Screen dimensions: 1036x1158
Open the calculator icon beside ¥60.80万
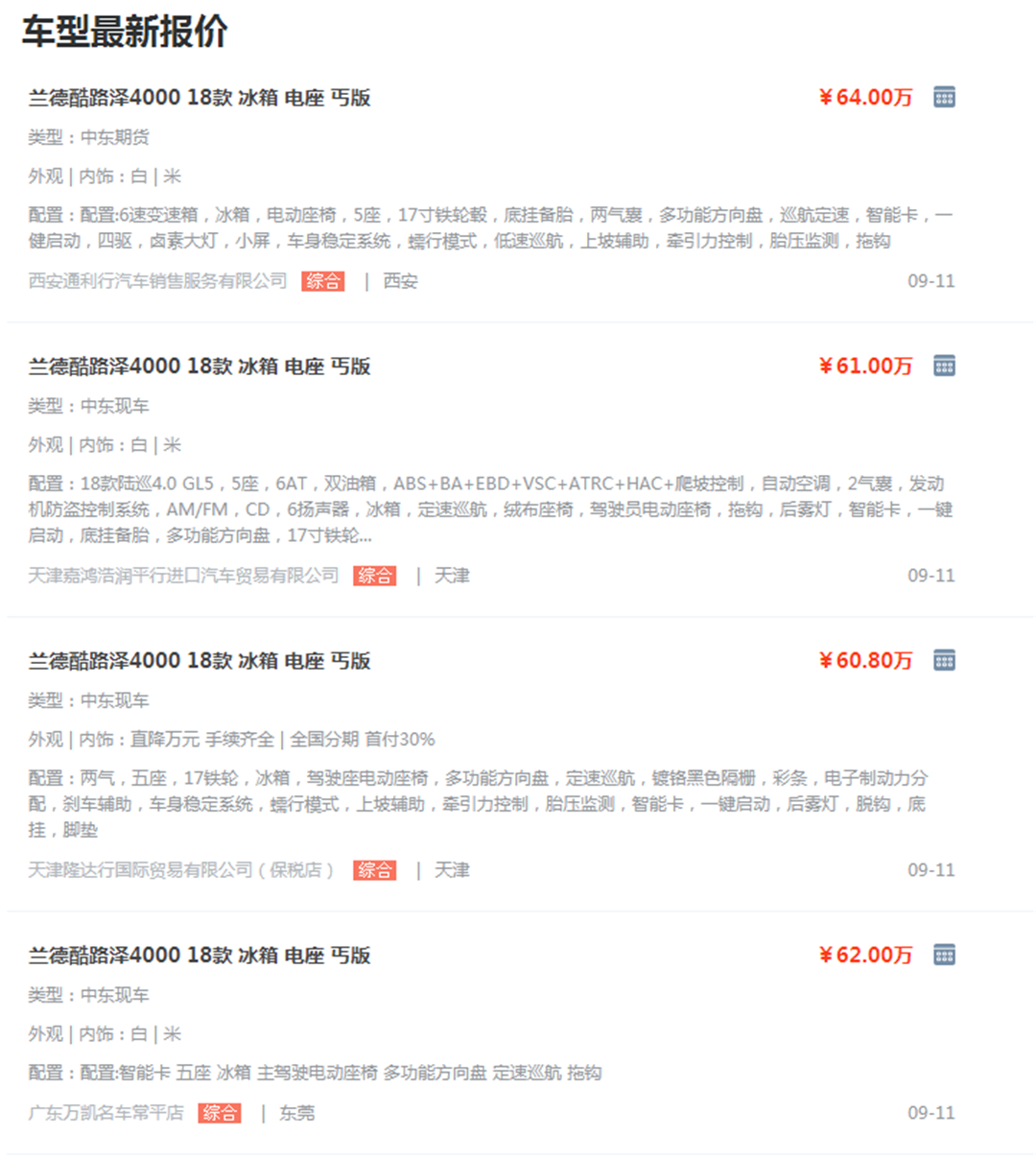(944, 660)
